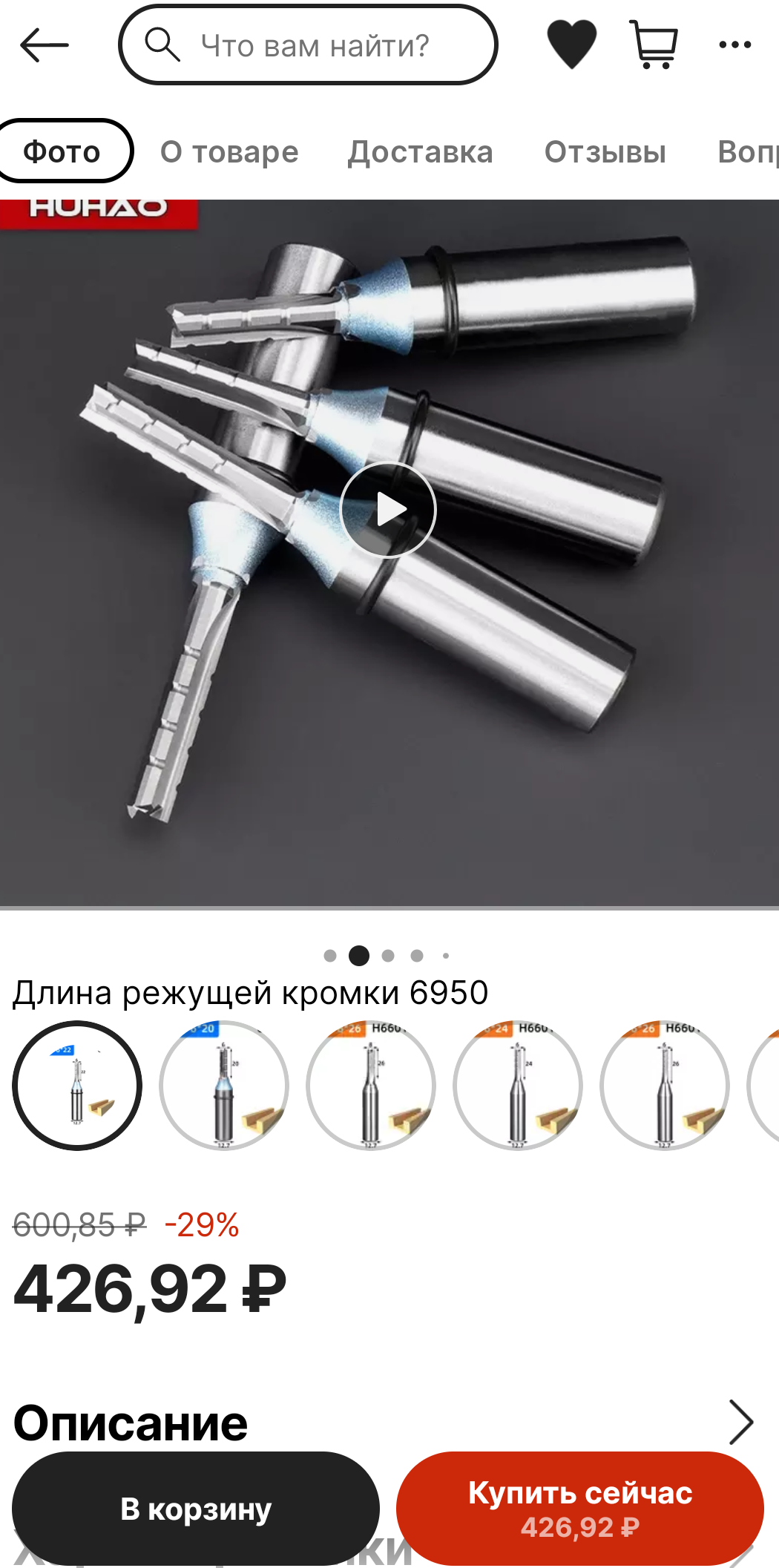Add item with "В корзину" button
Image resolution: width=779 pixels, height=1568 pixels.
(196, 1509)
